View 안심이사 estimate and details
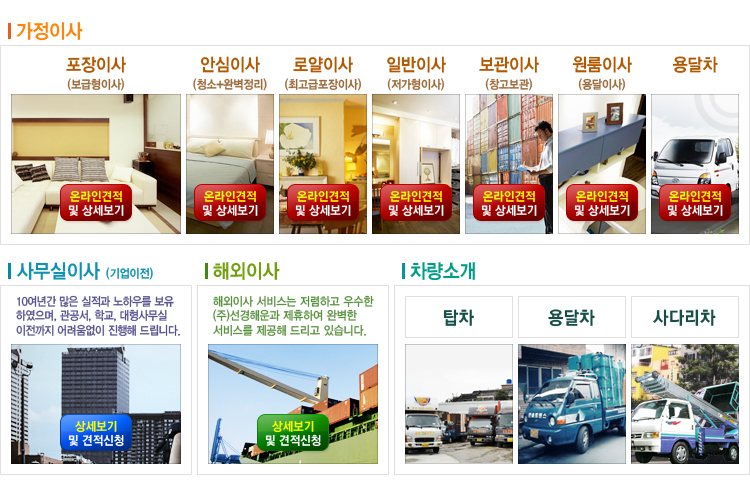Viewport: 750px width, 497px height. [x=229, y=203]
